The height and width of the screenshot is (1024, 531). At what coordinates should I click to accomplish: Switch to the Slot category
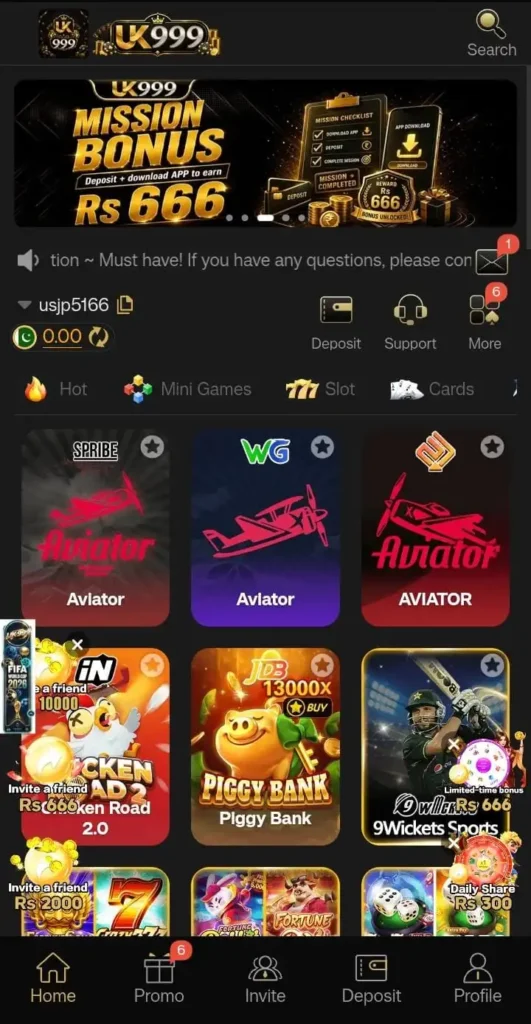320,389
